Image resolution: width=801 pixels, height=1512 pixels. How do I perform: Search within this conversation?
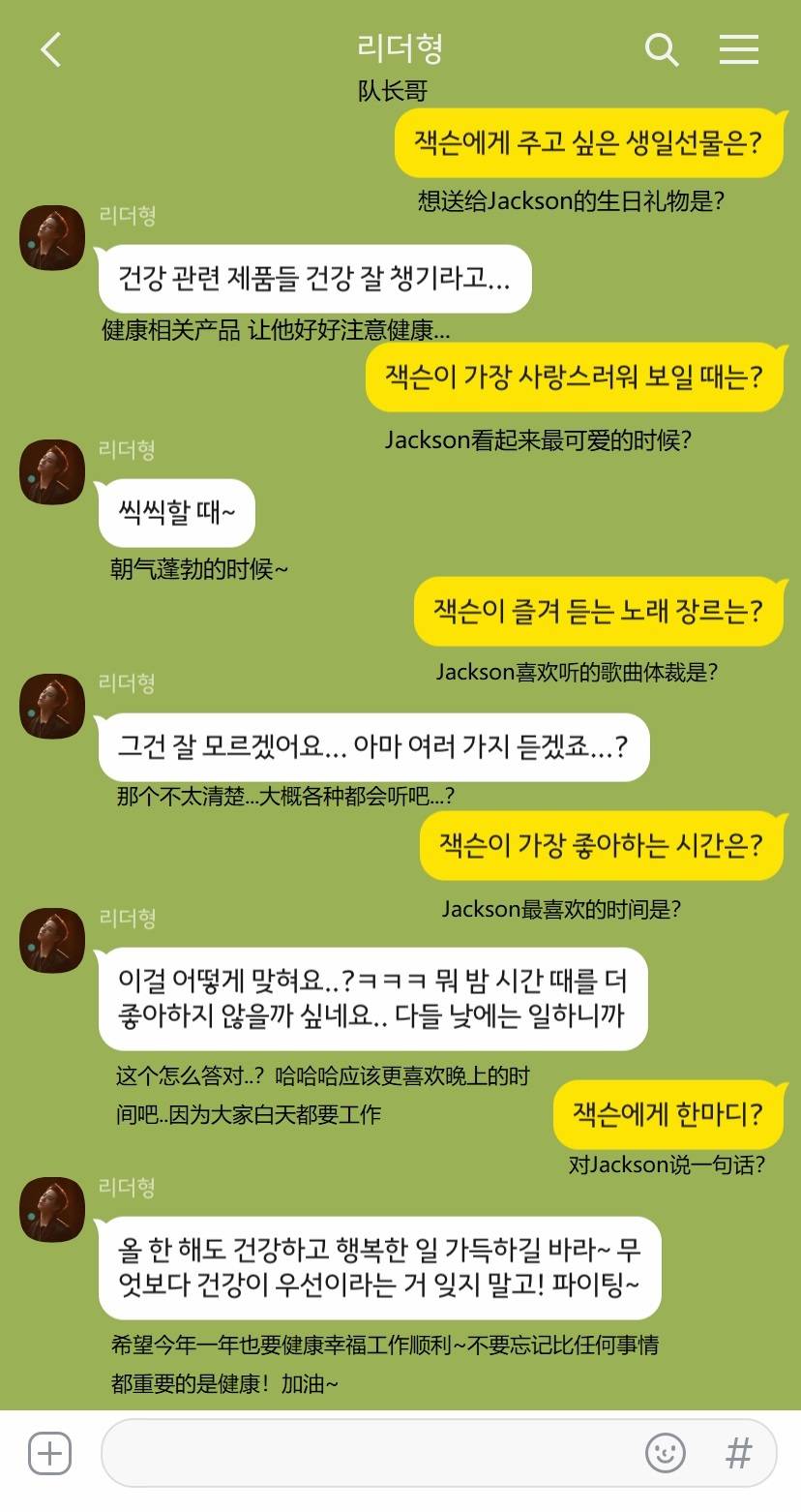pos(662,49)
